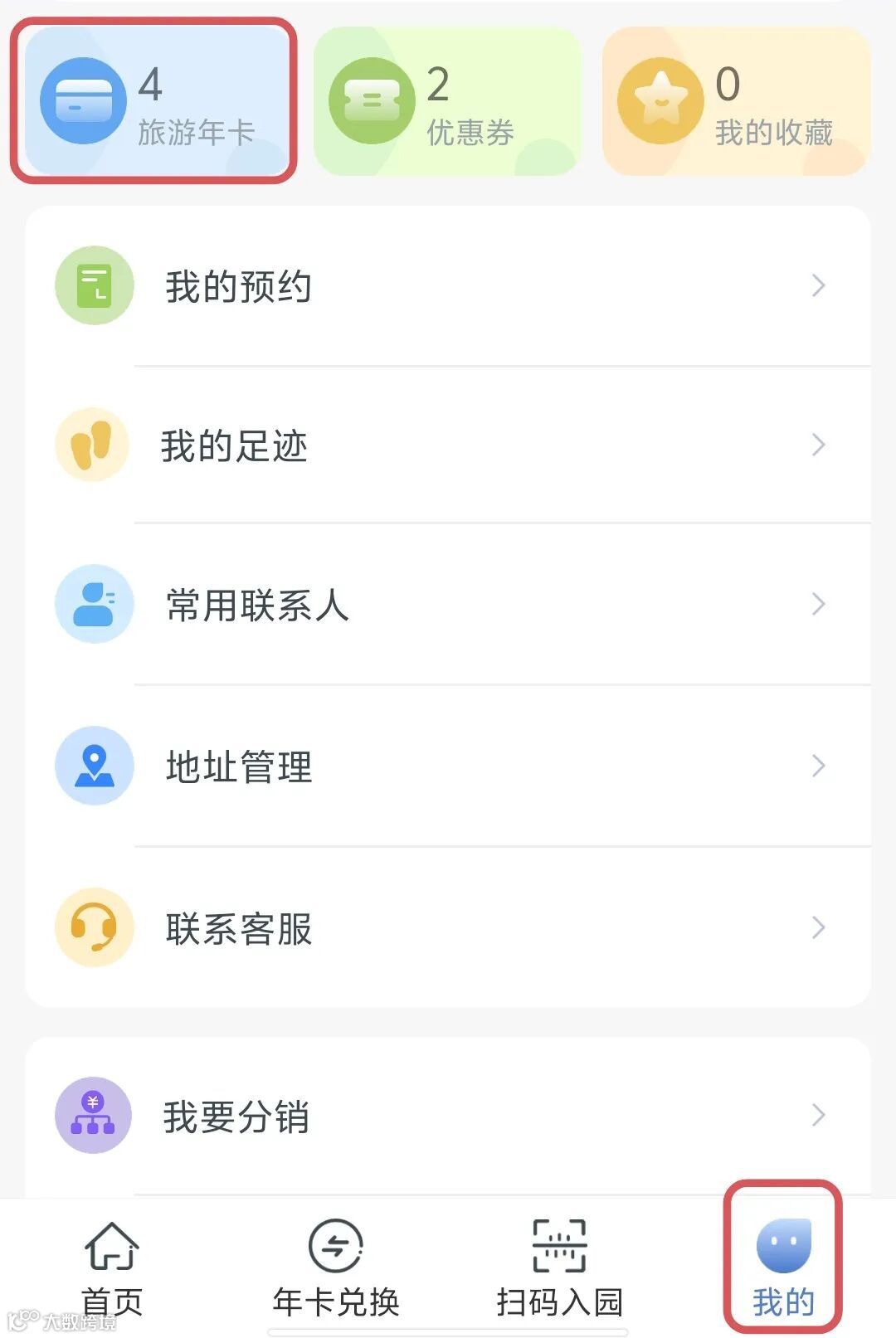Open 我的预约 reservations row
This screenshot has height=1338, width=896.
pyautogui.click(x=448, y=286)
